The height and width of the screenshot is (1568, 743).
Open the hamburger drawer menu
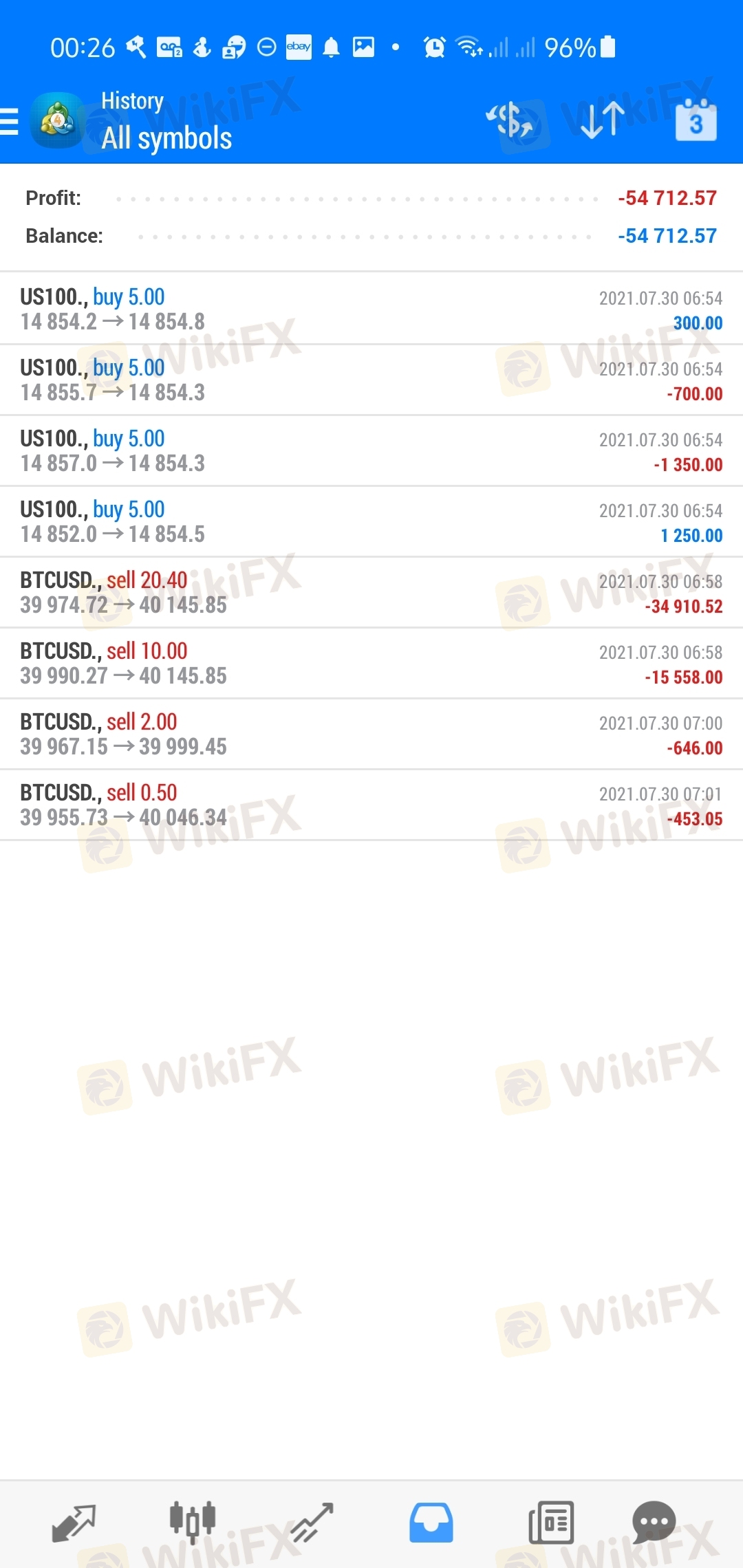(x=10, y=121)
